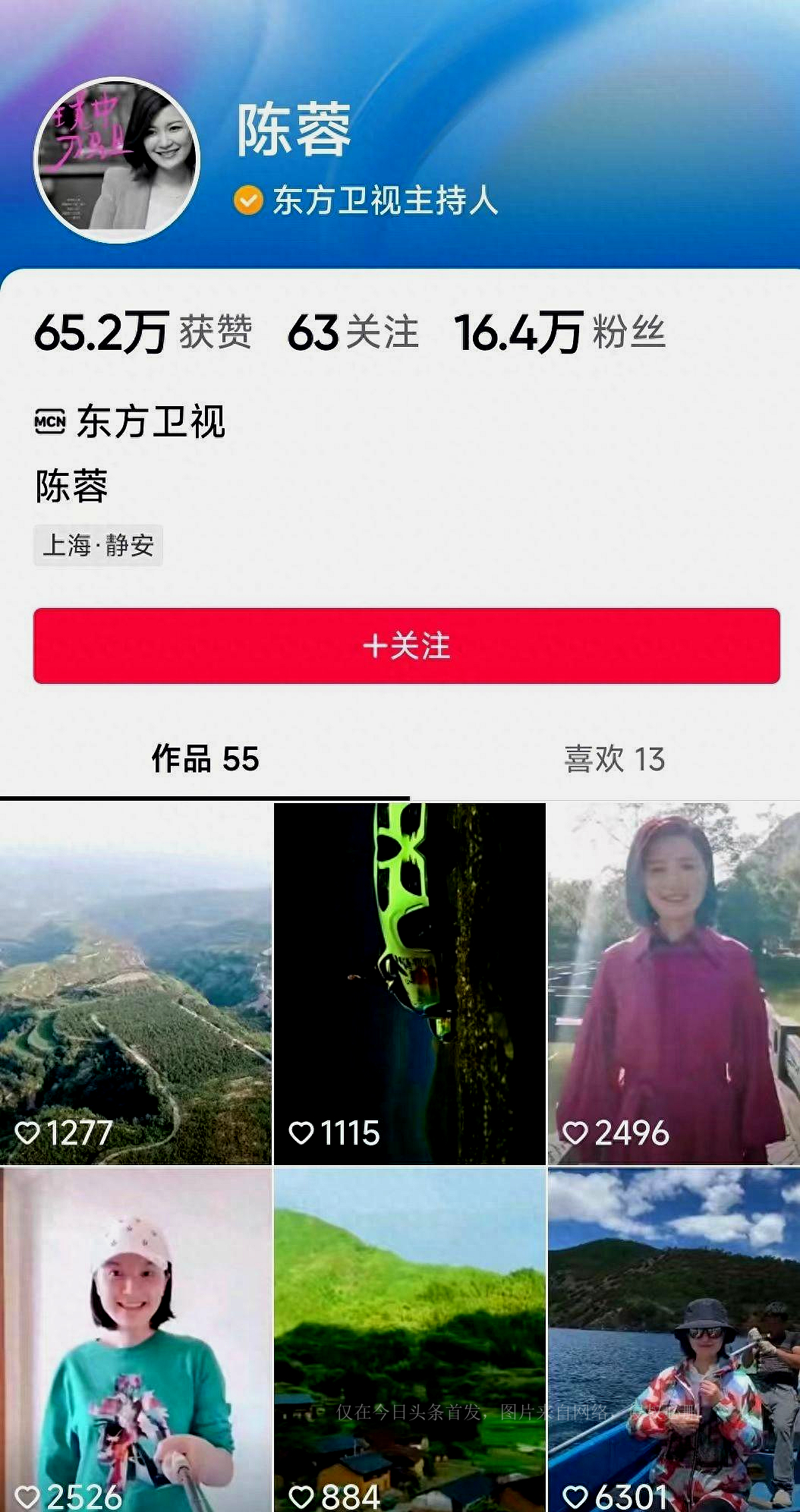Watch the video with 2526 likes

136,1340
